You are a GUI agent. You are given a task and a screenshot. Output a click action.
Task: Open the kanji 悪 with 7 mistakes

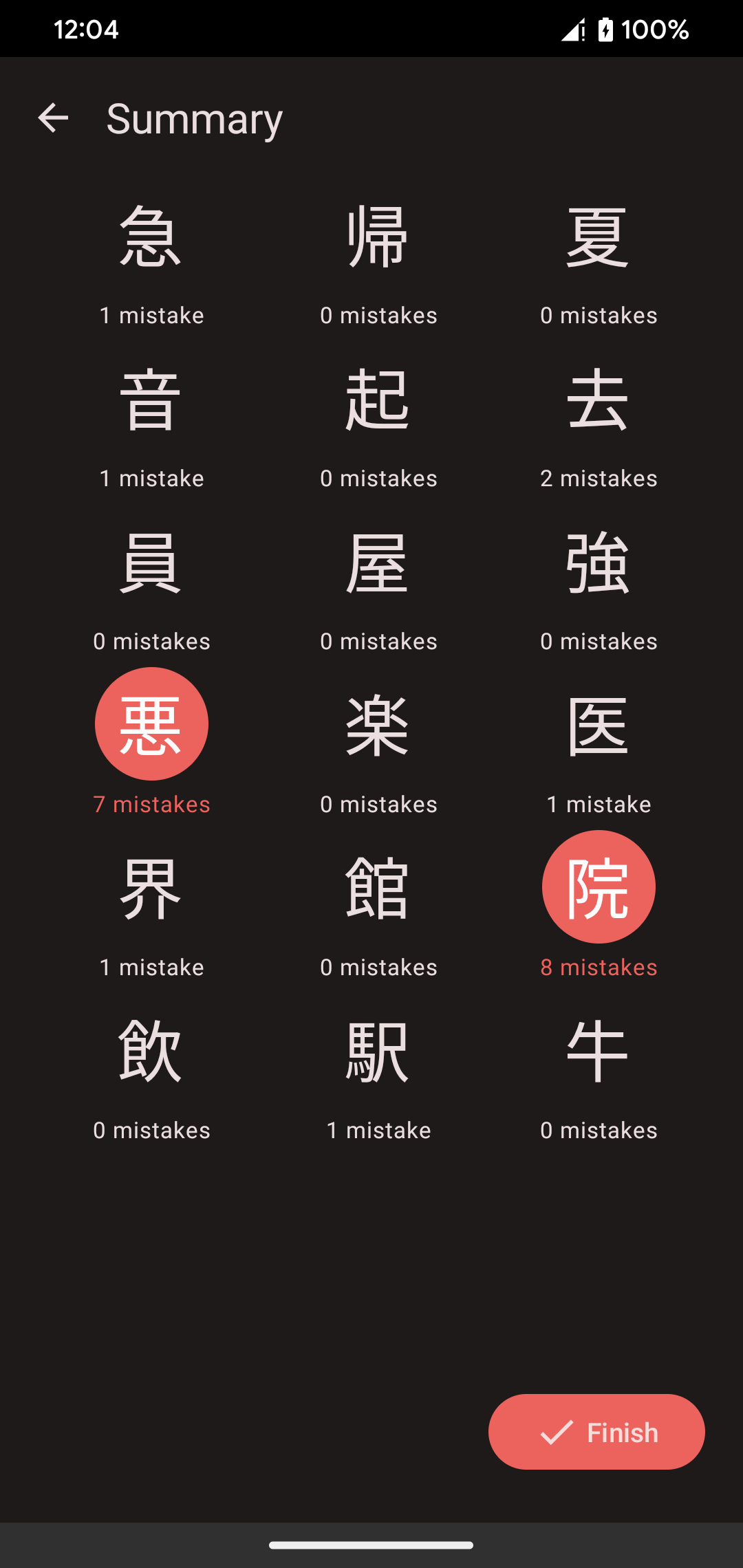[x=151, y=724]
